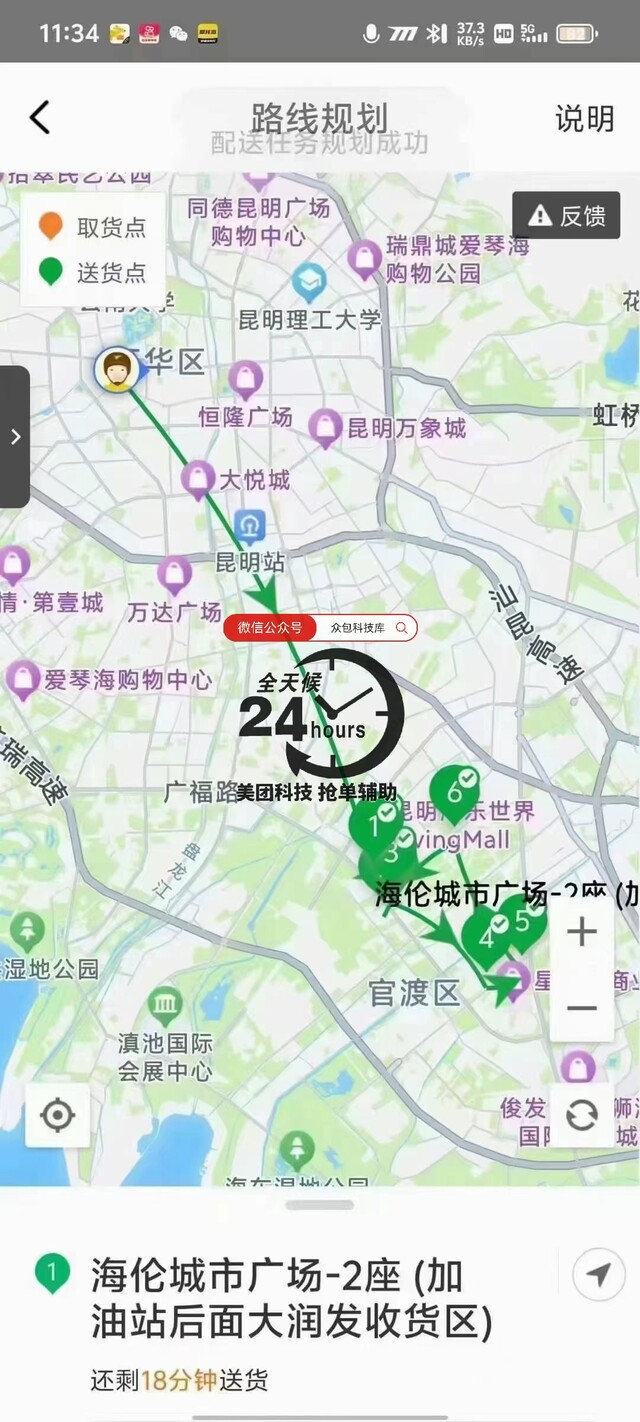Select delivery stop marker 6 on map
Viewport: 640px width, 1422px height.
(456, 791)
